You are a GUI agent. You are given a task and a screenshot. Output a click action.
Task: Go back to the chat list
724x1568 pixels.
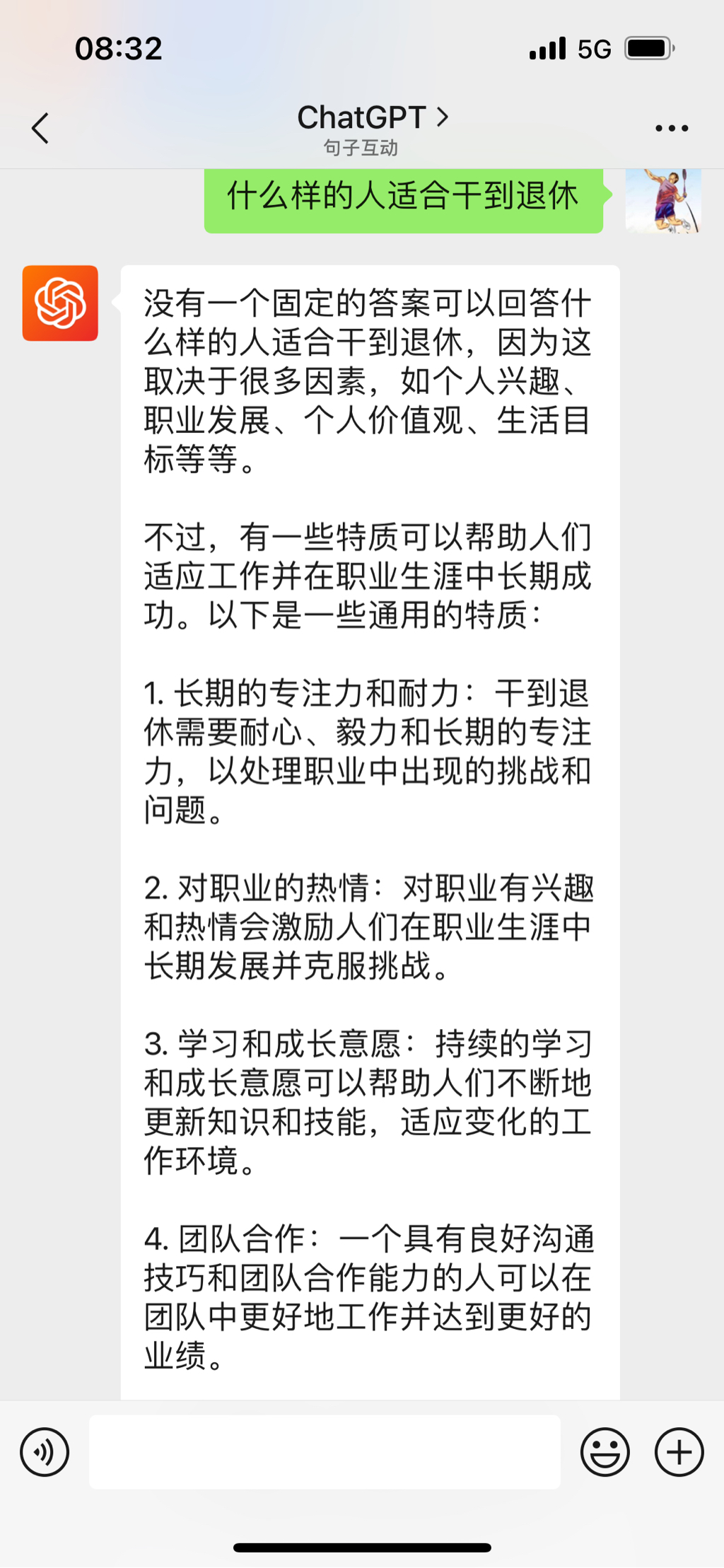(40, 129)
